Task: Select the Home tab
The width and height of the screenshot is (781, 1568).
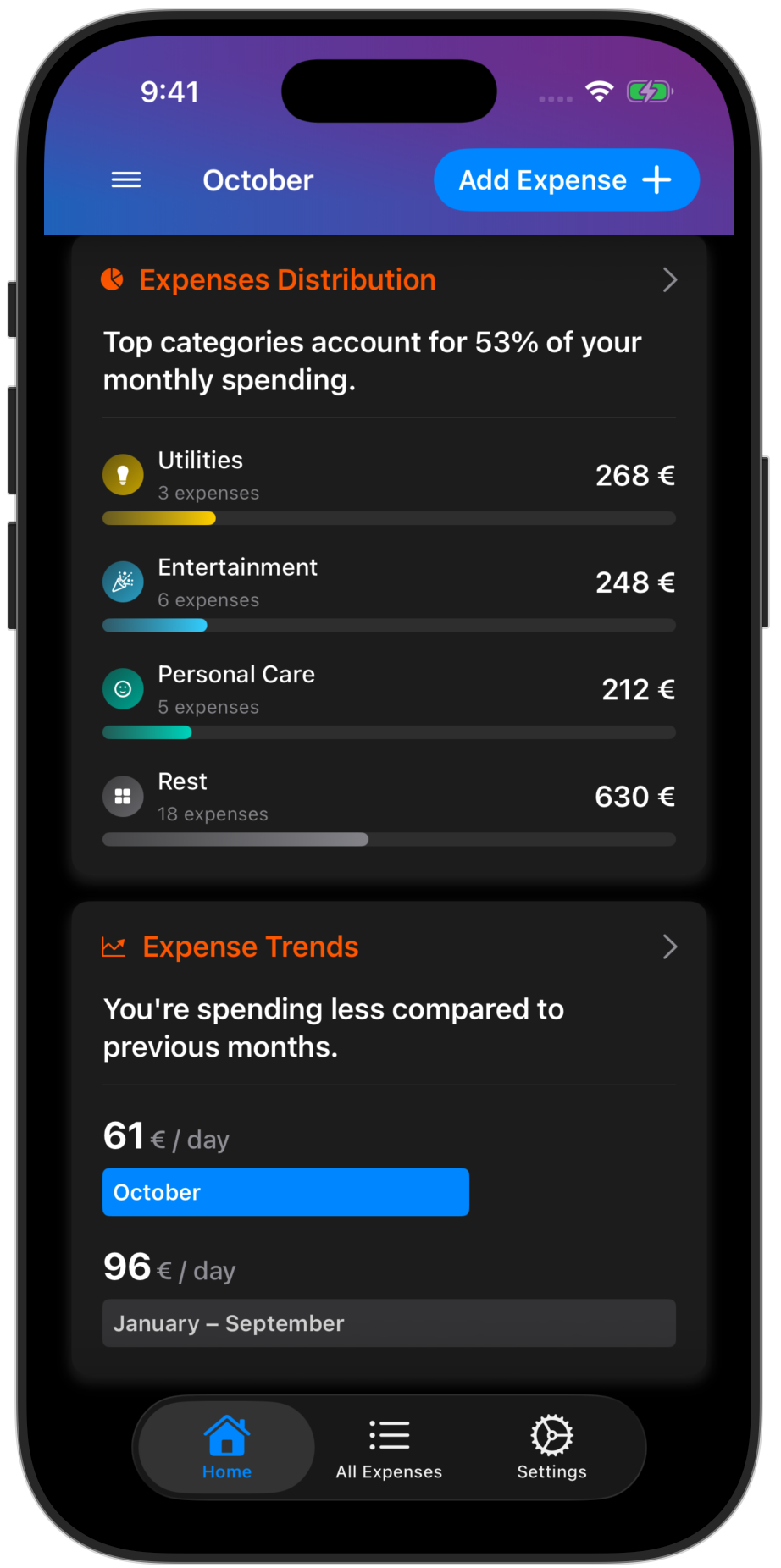Action: coord(226,1448)
